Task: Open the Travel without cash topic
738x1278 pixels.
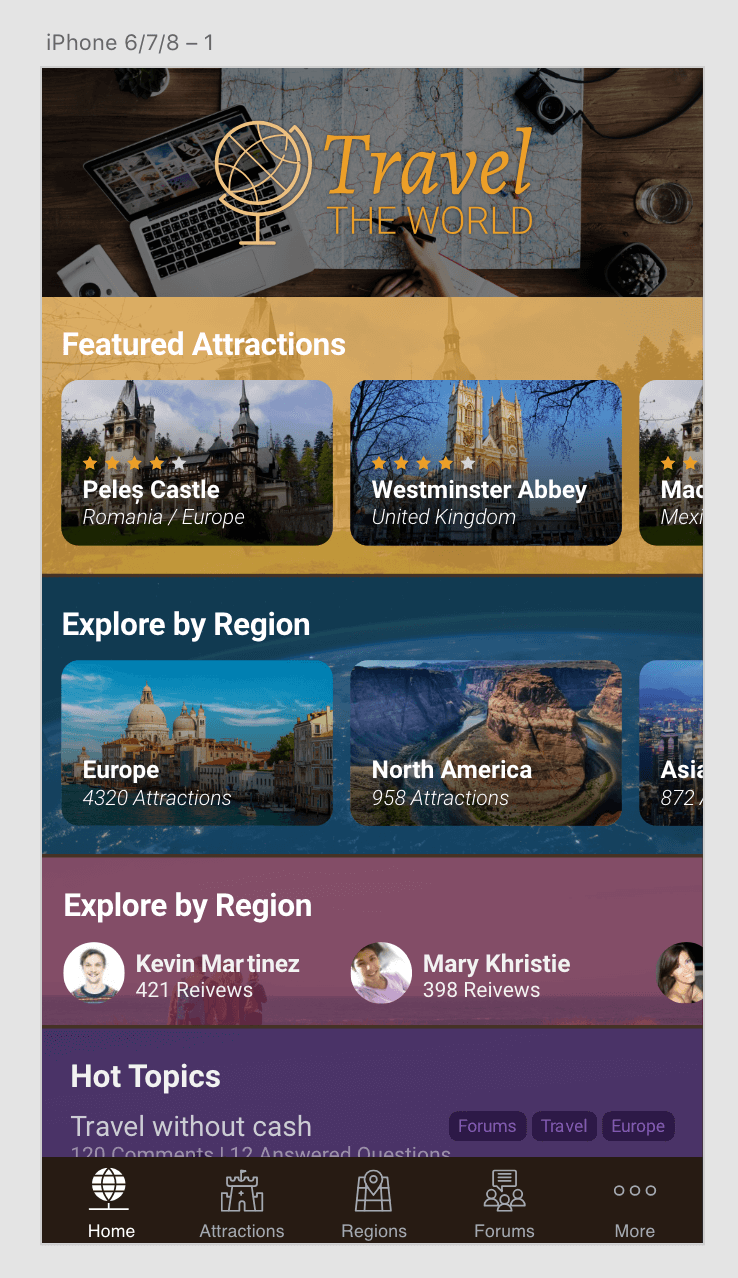Action: point(192,1127)
